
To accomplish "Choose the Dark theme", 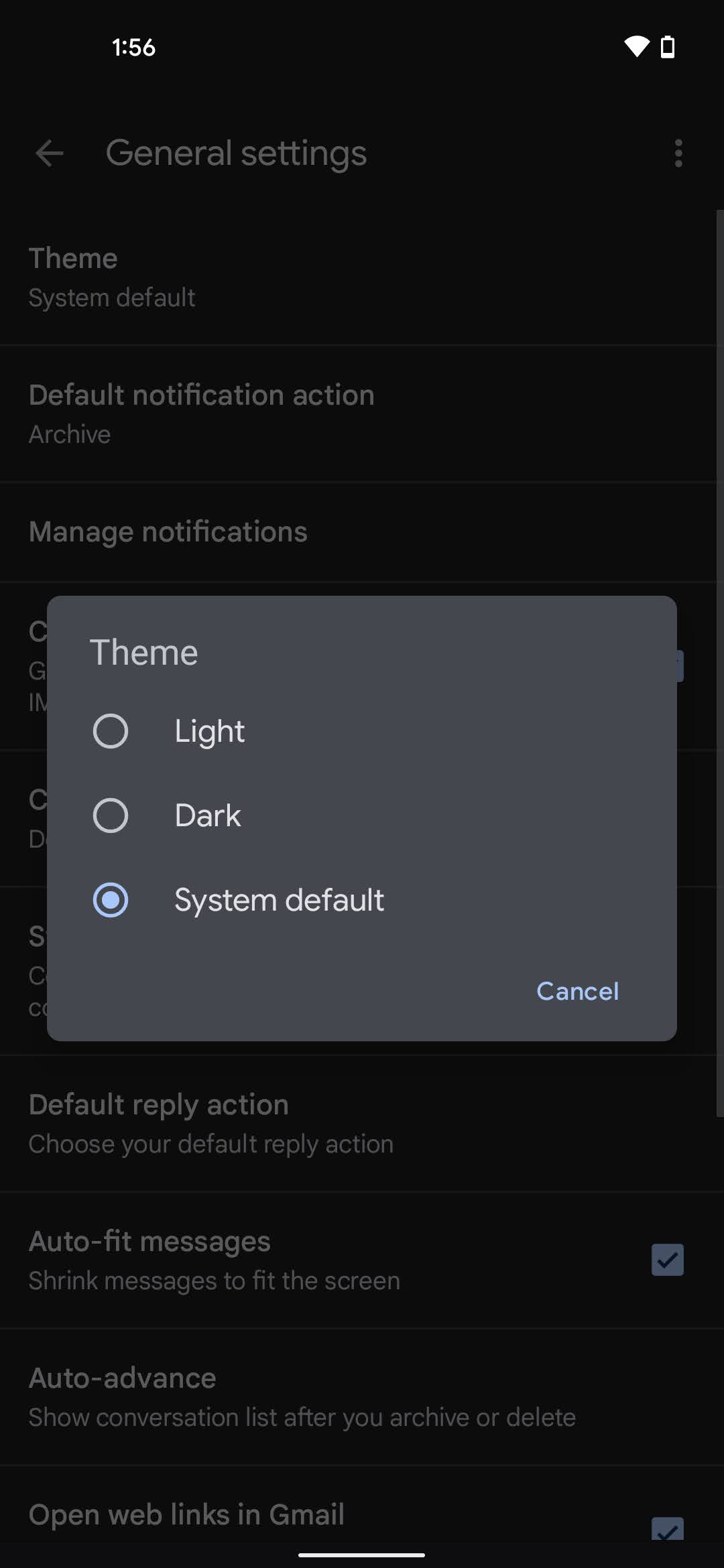I will point(362,815).
